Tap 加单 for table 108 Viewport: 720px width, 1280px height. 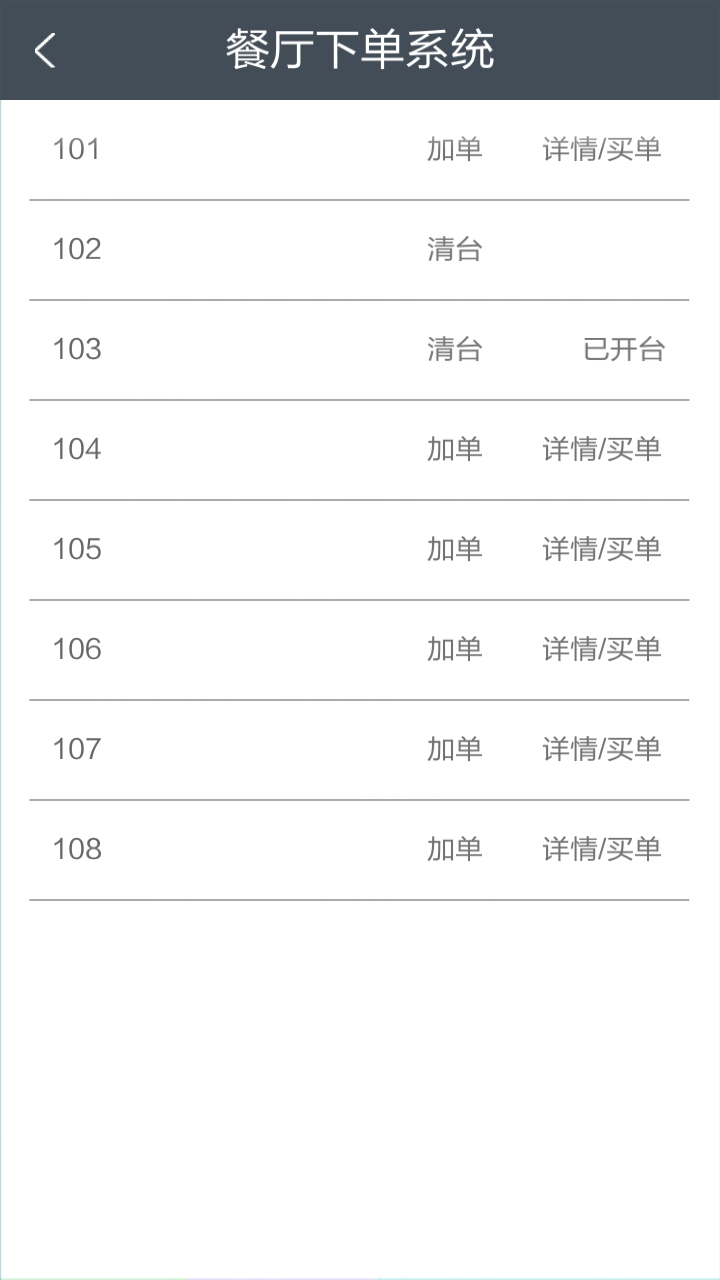(x=455, y=850)
